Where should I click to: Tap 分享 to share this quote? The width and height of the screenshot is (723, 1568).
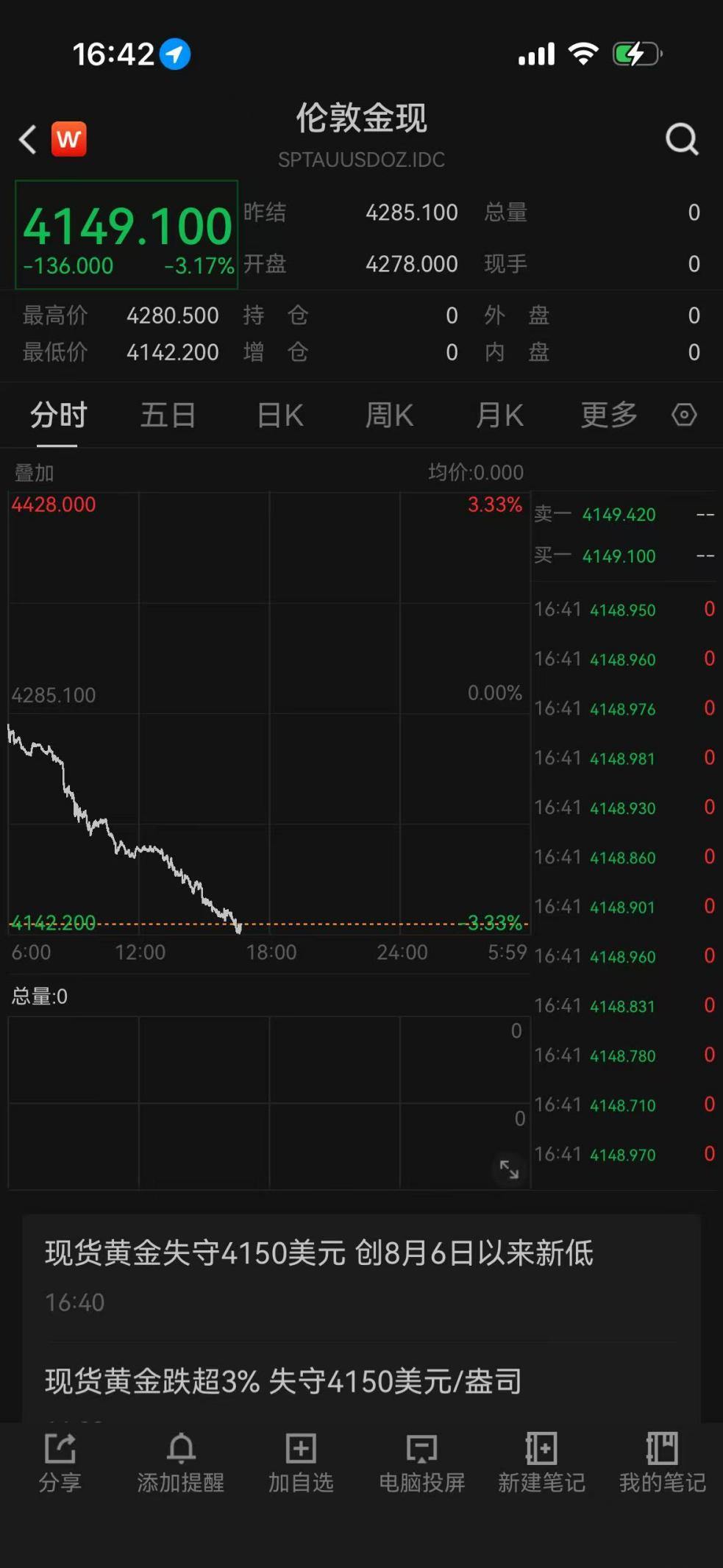(x=60, y=1463)
